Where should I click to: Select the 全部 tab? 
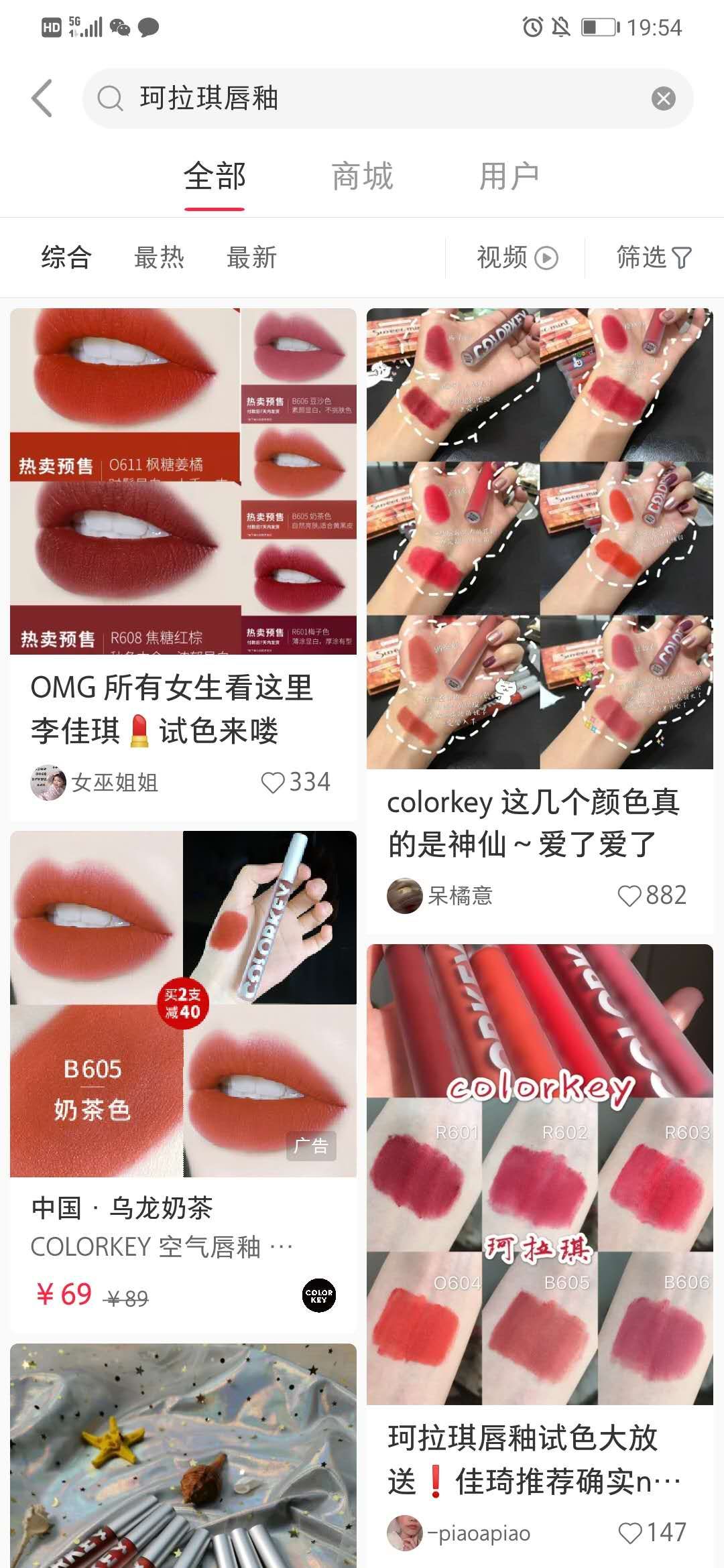click(x=215, y=177)
